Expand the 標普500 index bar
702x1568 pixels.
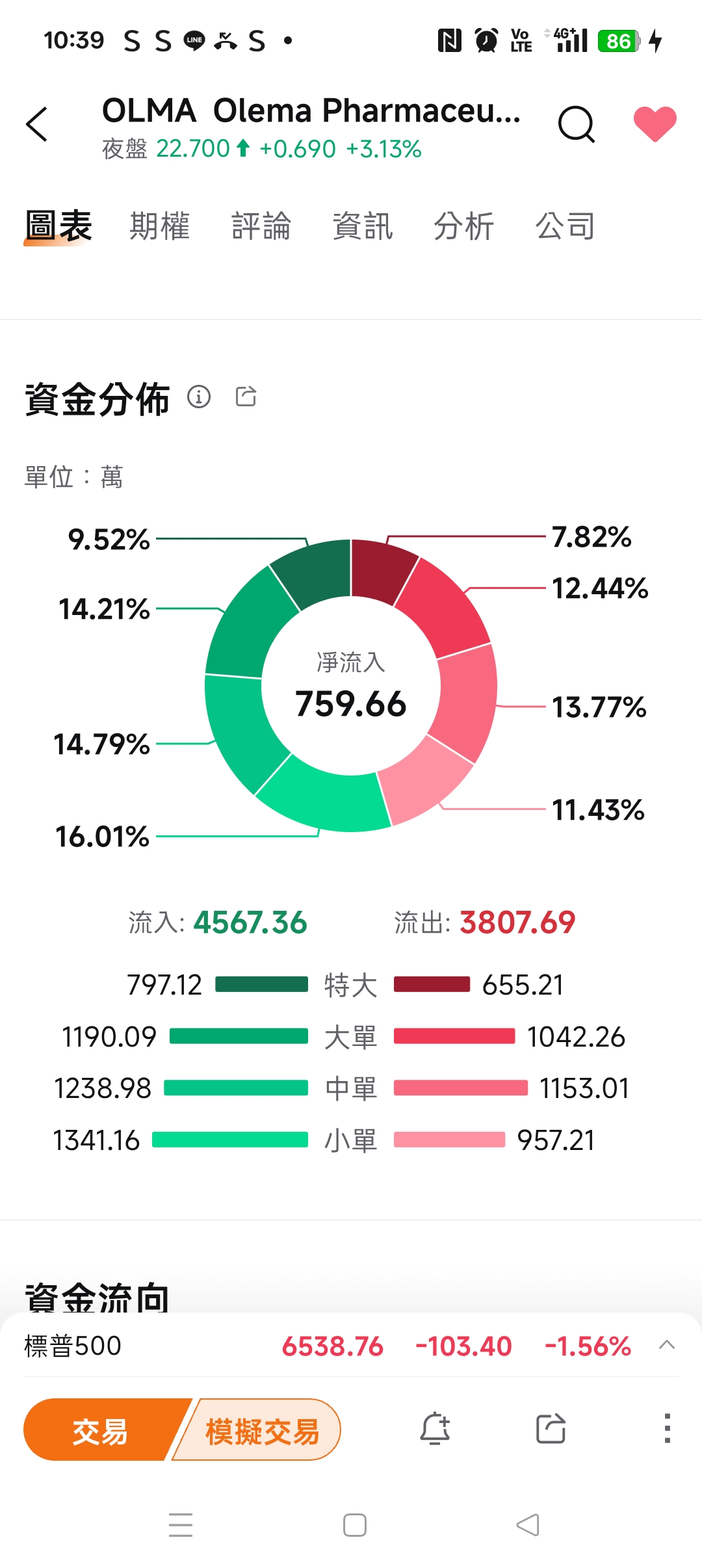tap(667, 1345)
